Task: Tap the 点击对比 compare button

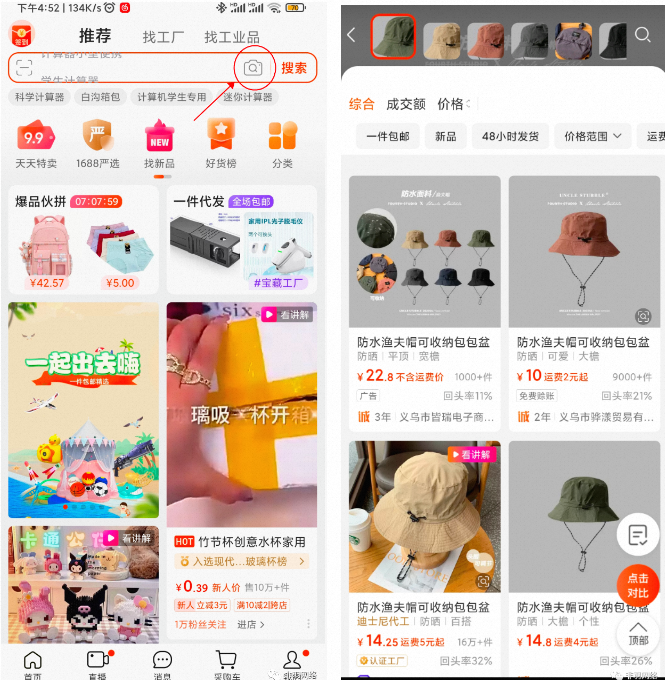Action: [637, 586]
